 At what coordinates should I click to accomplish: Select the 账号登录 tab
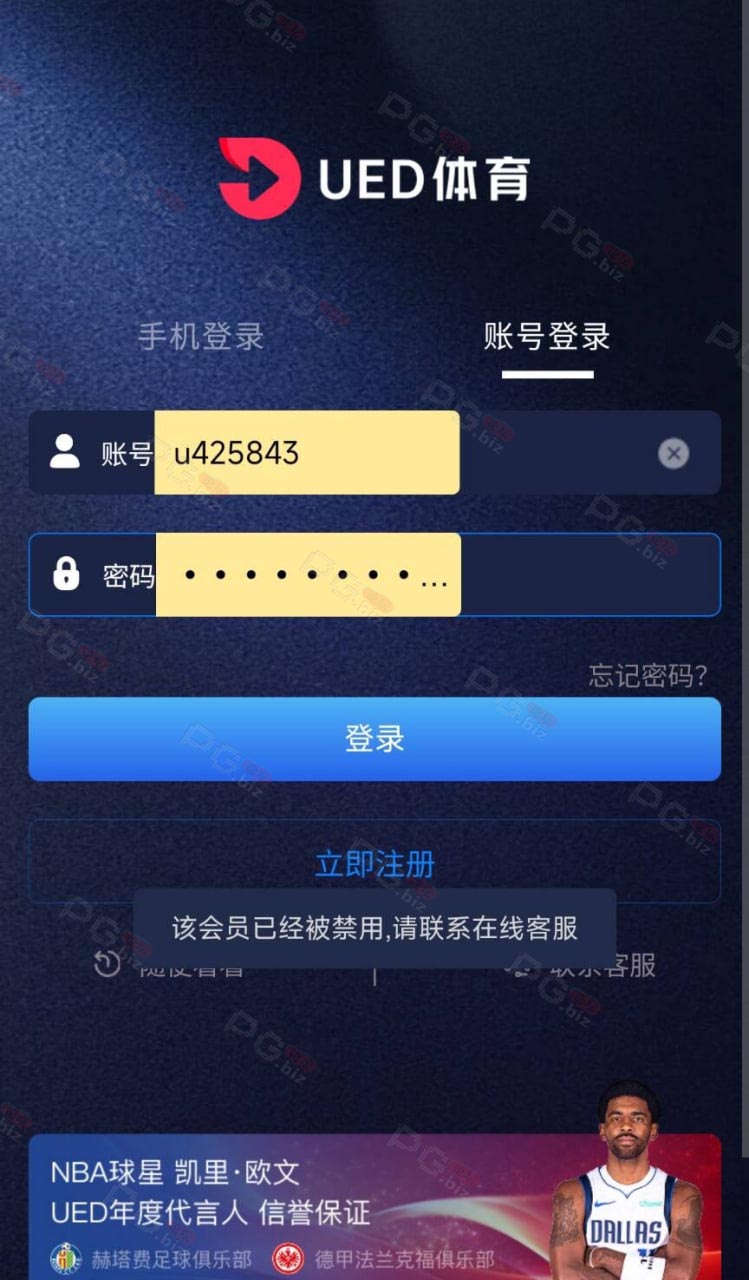[x=547, y=336]
